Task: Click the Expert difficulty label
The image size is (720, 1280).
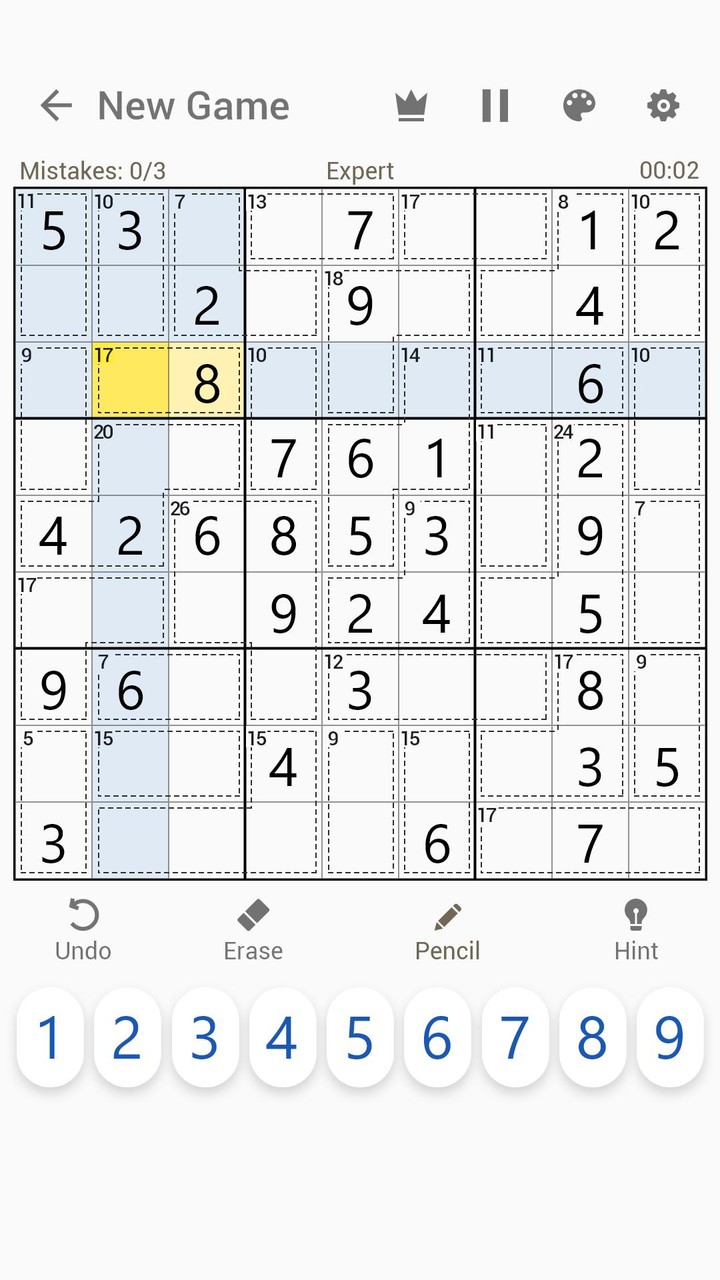Action: pyautogui.click(x=359, y=171)
